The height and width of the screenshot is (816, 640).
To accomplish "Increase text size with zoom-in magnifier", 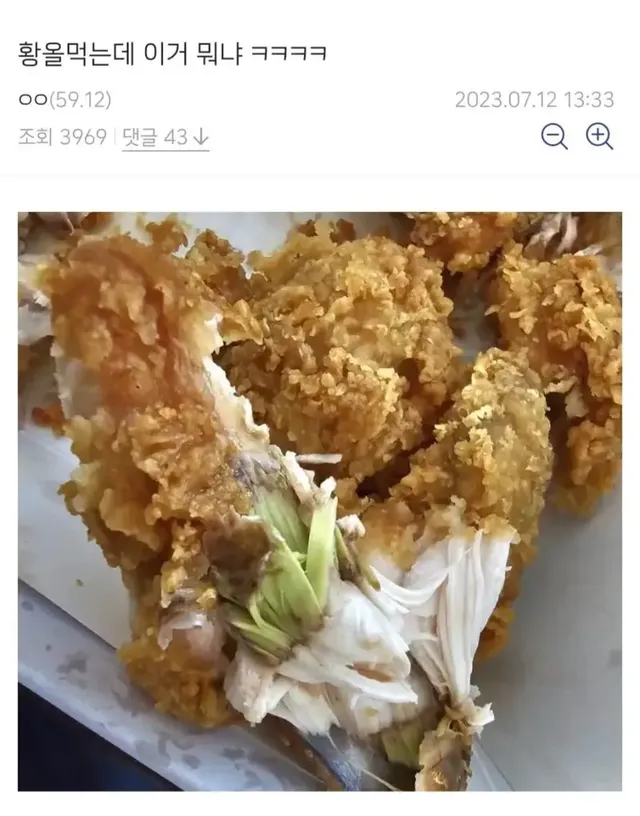I will tap(599, 137).
